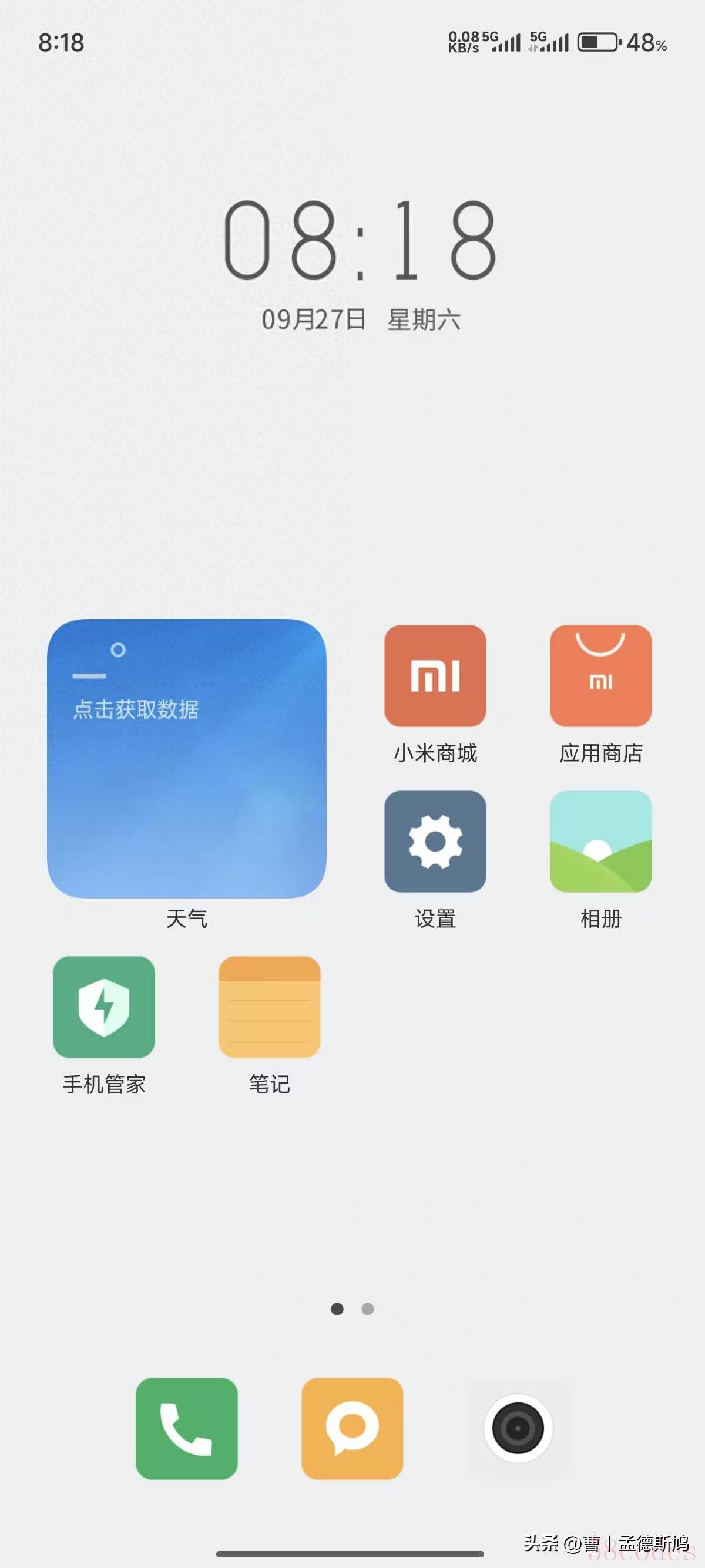This screenshot has height=1568, width=705.
Task: Open the 应用商店 app store
Action: pos(600,676)
